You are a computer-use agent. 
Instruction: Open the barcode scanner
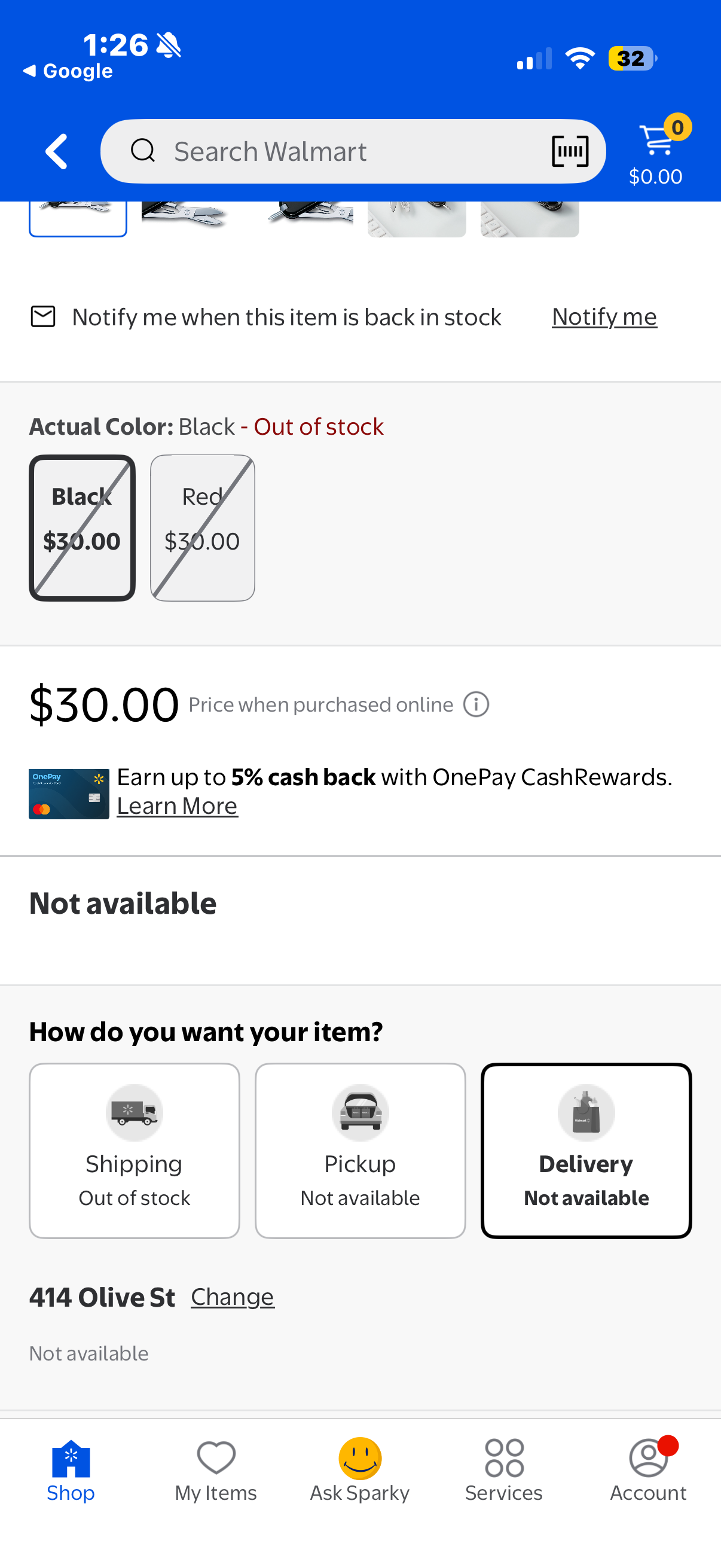(570, 151)
